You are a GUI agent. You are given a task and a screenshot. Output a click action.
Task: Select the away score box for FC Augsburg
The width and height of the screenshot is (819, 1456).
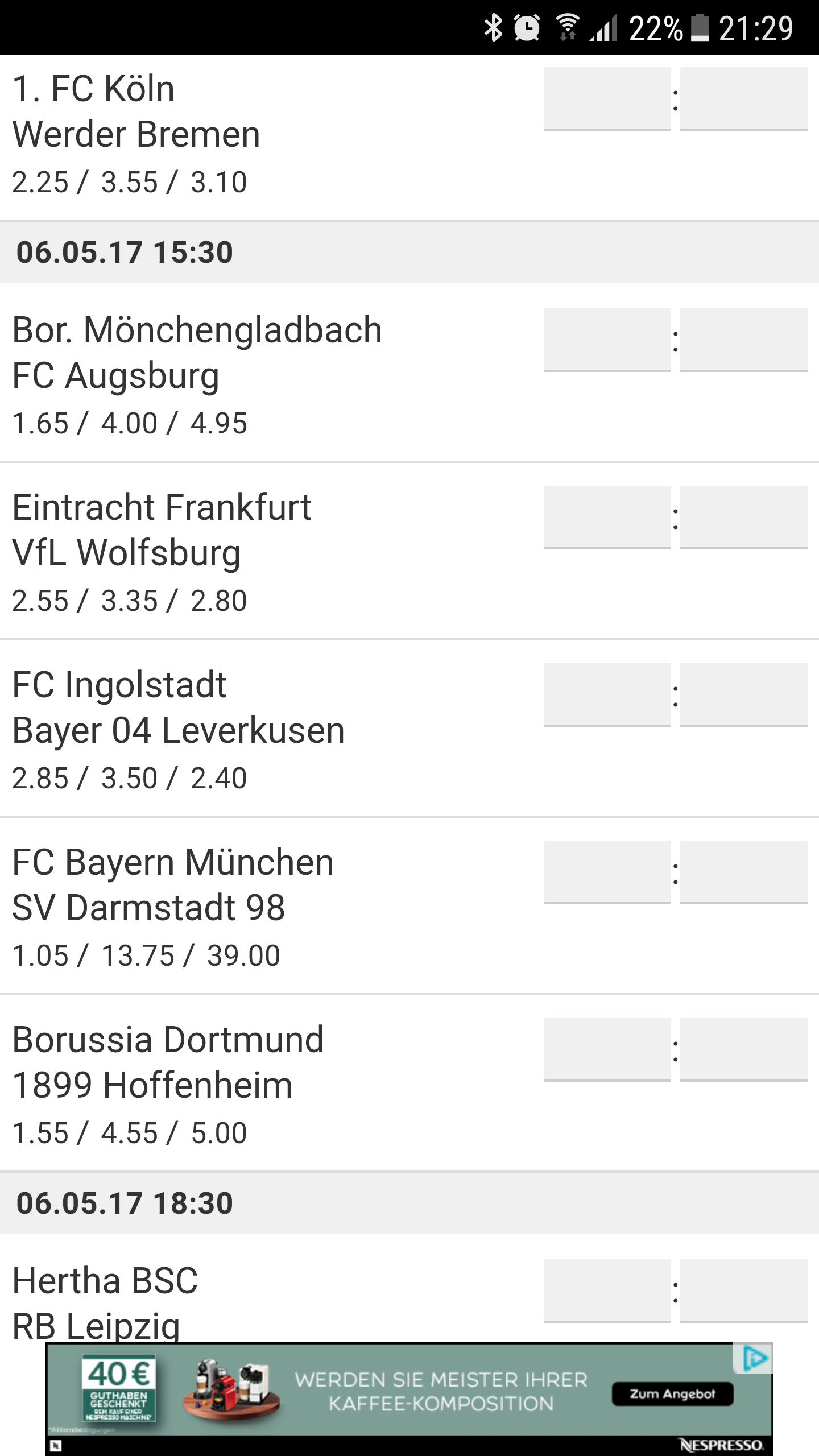743,340
